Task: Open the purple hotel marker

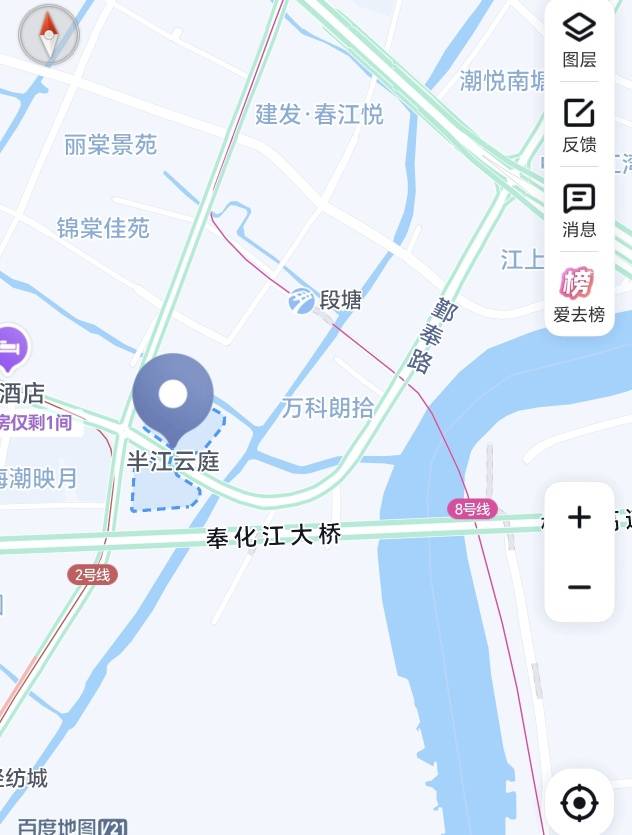Action: click(x=11, y=349)
